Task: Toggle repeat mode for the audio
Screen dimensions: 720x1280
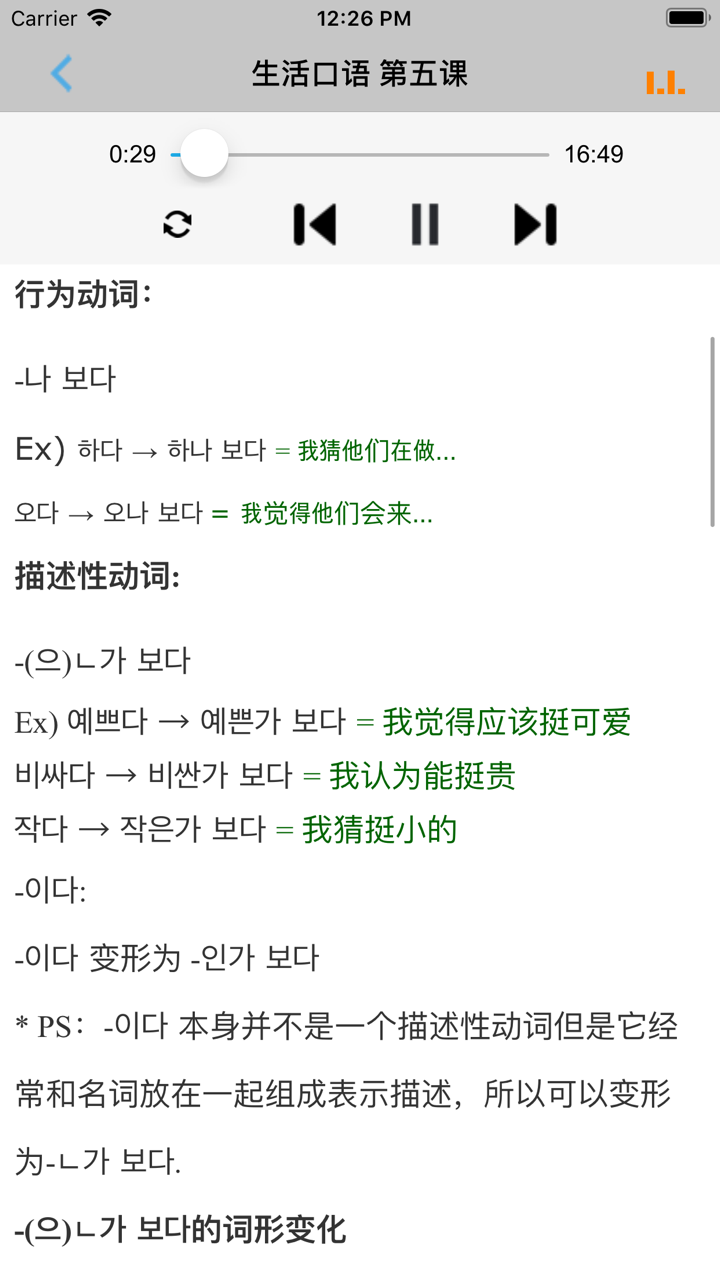Action: pos(177,225)
